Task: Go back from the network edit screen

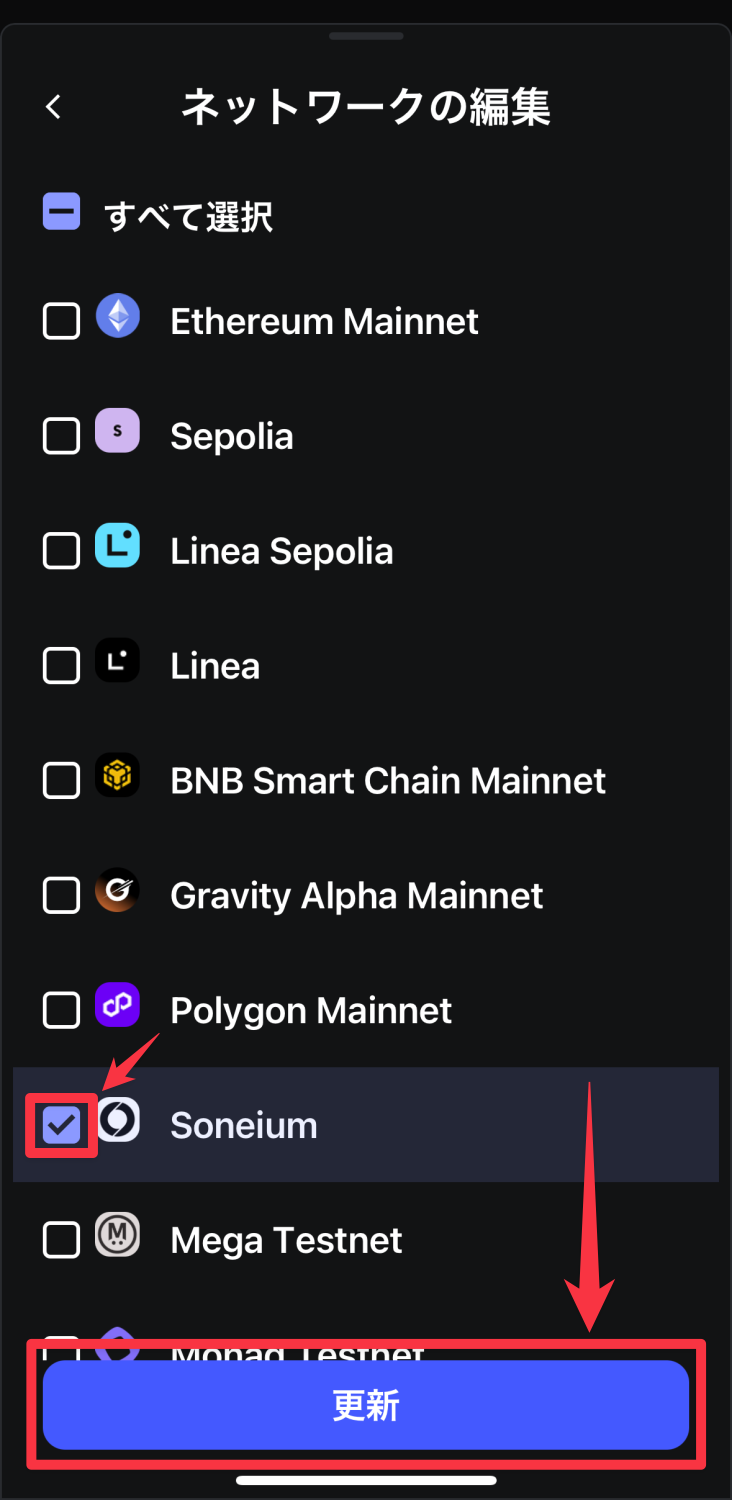Action: pos(54,107)
